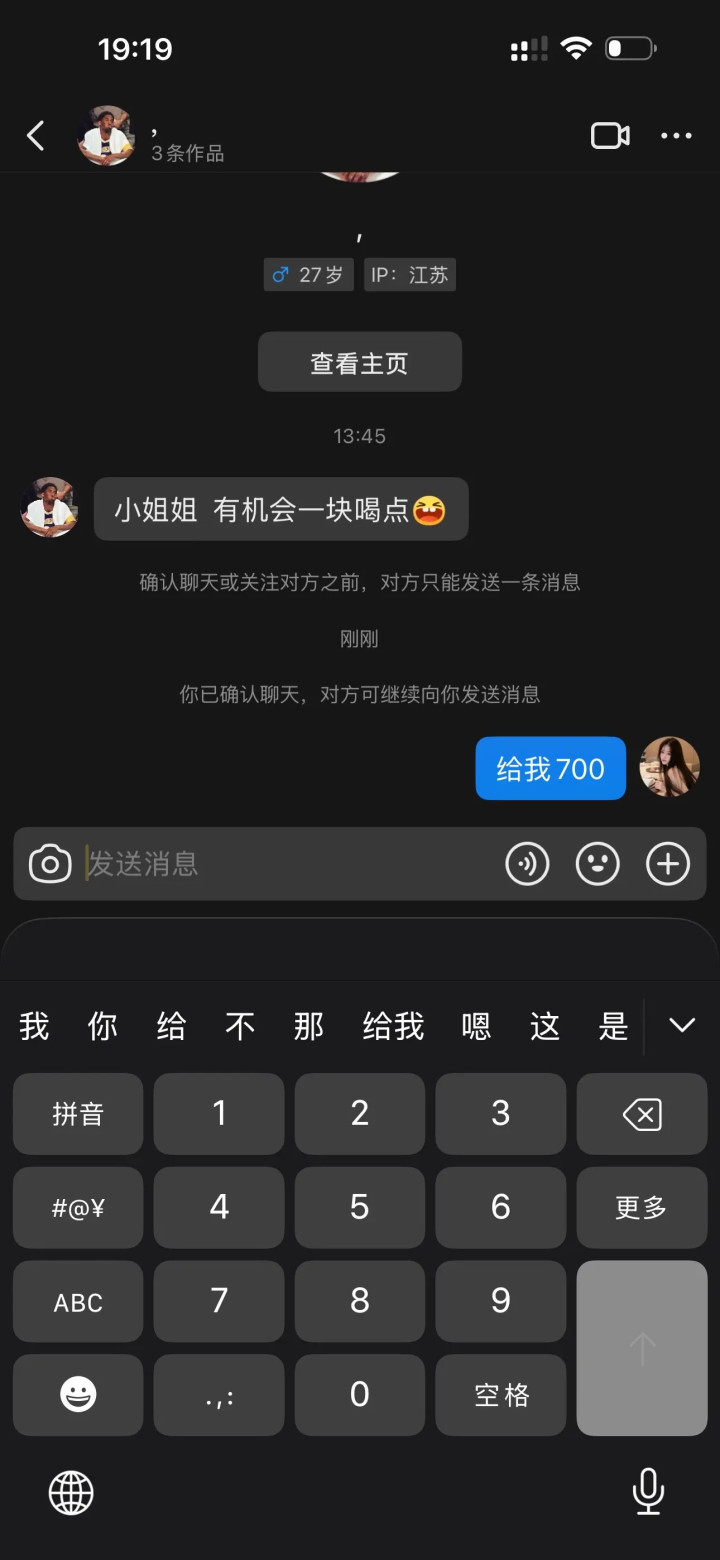The width and height of the screenshot is (720, 1560).
Task: Open the camera icon in message bar
Action: [x=50, y=864]
